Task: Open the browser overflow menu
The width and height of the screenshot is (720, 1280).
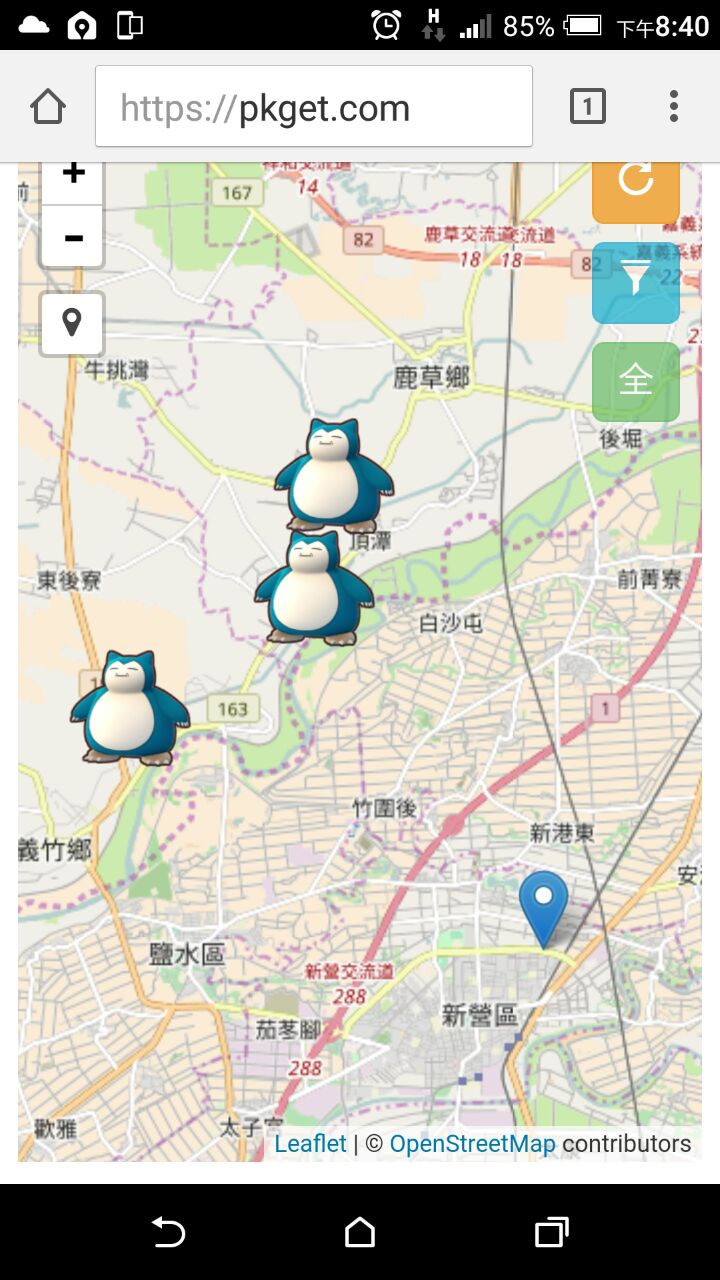Action: pos(674,106)
